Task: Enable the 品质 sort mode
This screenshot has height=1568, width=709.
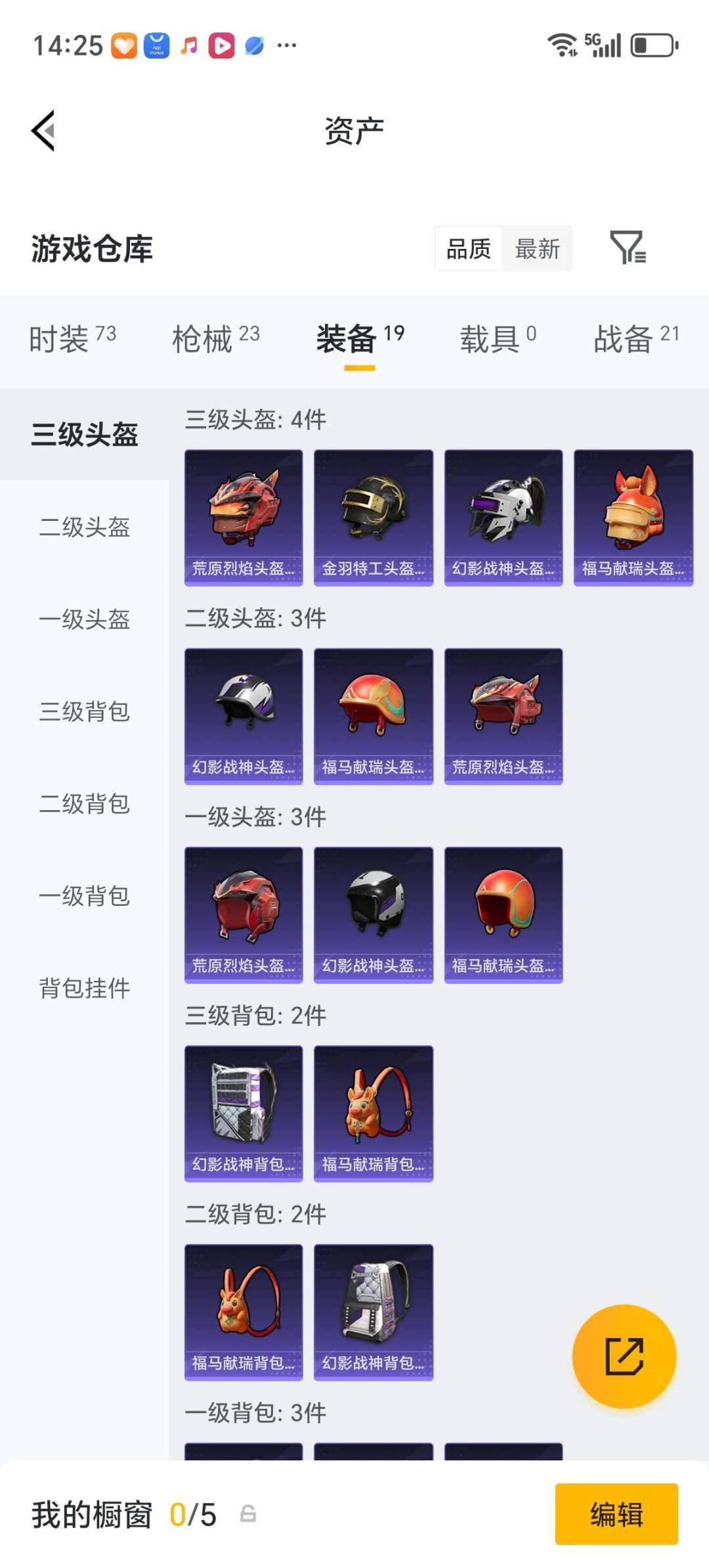Action: (x=467, y=249)
